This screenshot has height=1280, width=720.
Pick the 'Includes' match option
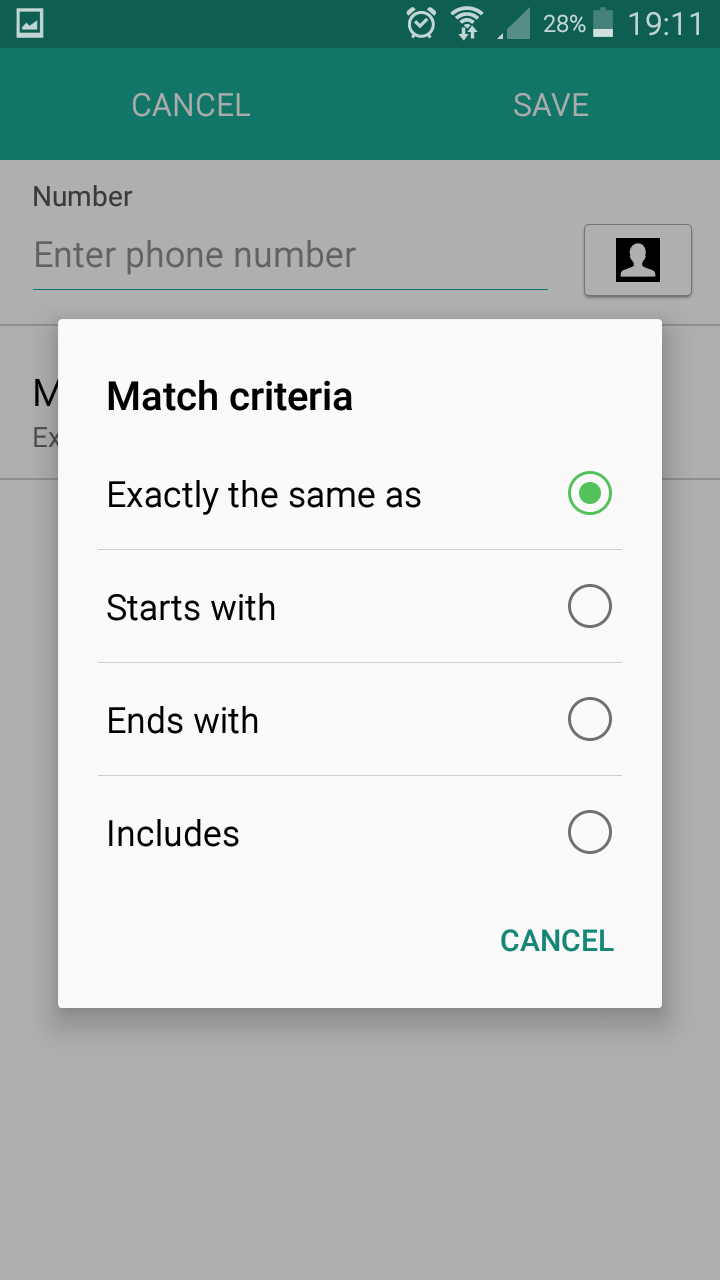pos(360,833)
